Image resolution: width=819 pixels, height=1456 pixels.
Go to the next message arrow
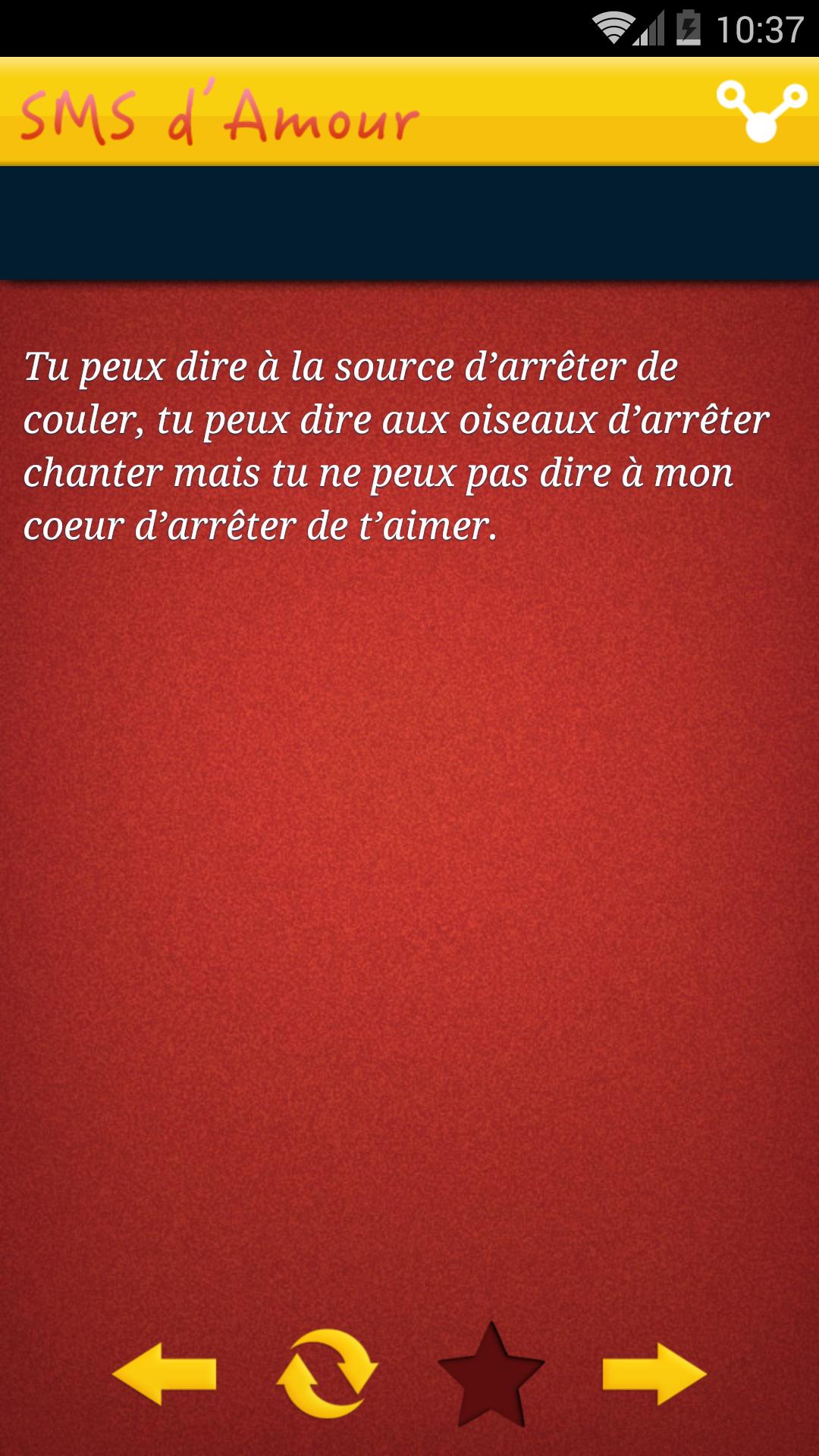click(x=654, y=1373)
